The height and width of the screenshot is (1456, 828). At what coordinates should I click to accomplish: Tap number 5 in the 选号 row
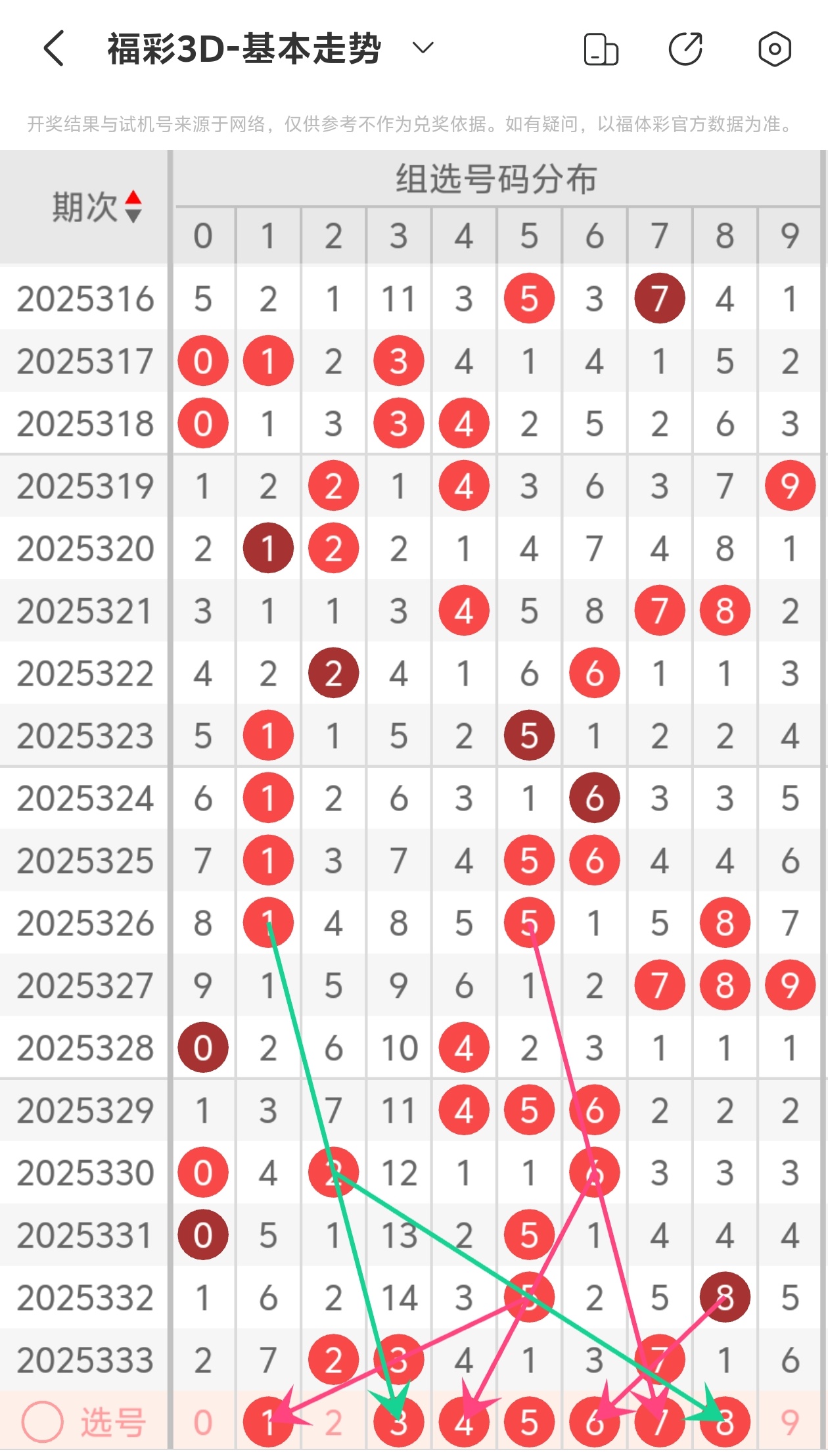point(529,1422)
